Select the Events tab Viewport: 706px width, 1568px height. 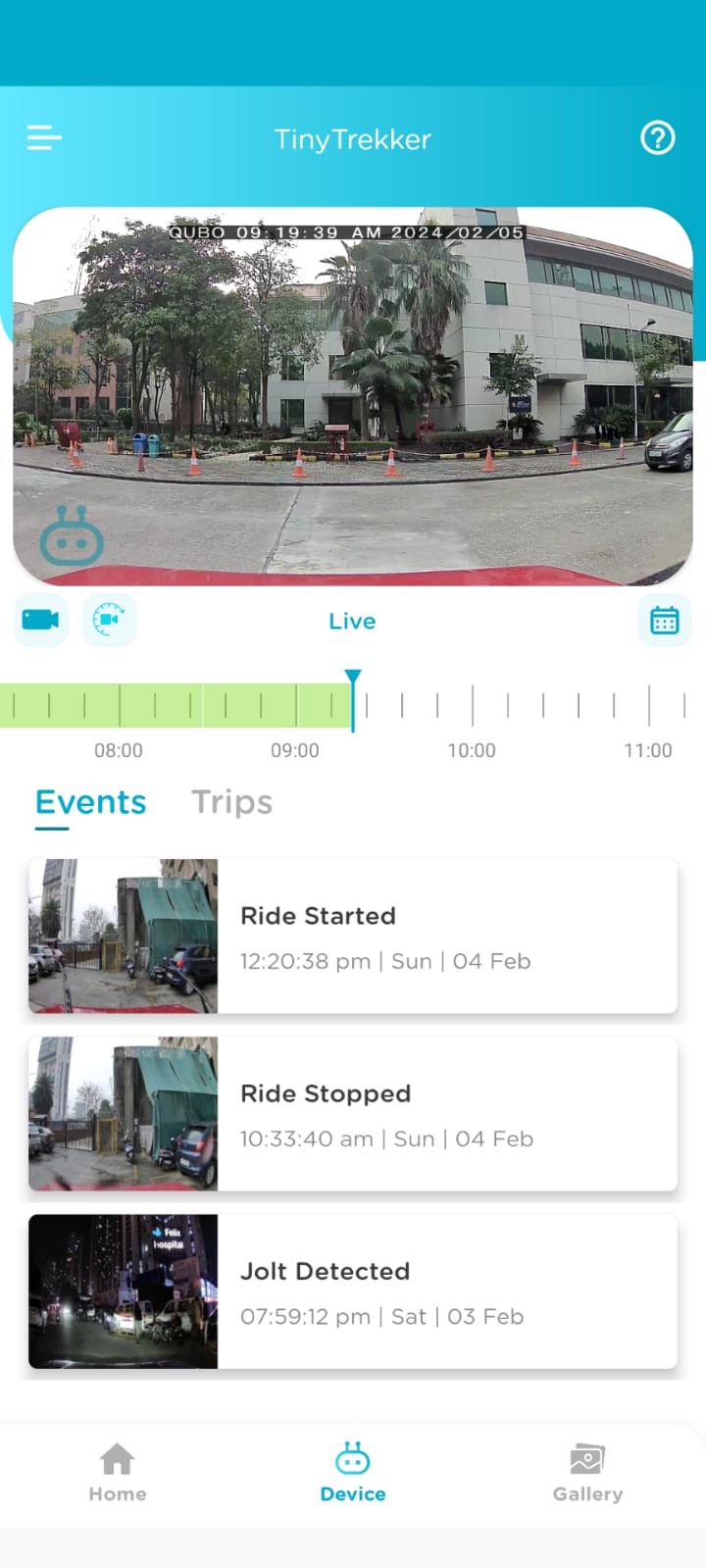(91, 802)
